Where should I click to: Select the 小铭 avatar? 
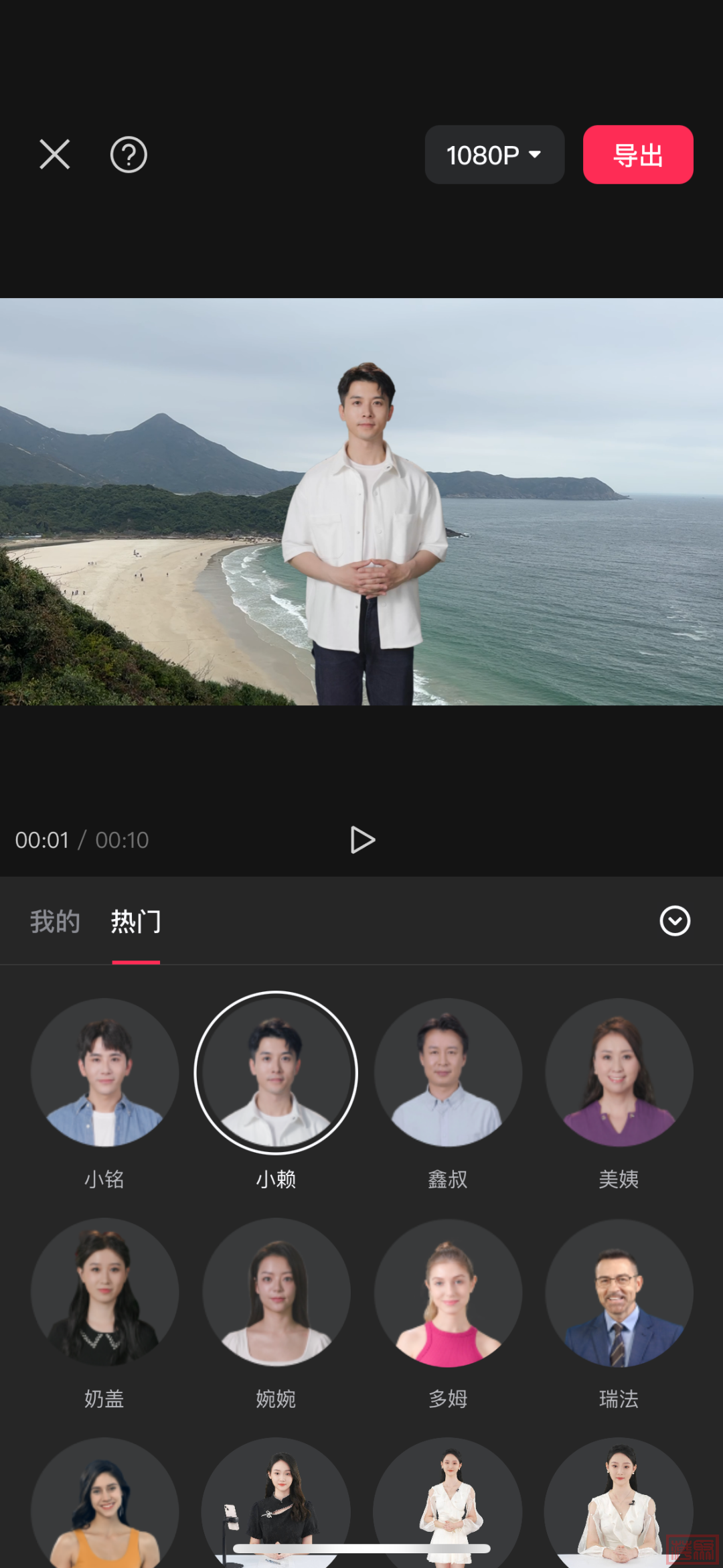point(104,1073)
